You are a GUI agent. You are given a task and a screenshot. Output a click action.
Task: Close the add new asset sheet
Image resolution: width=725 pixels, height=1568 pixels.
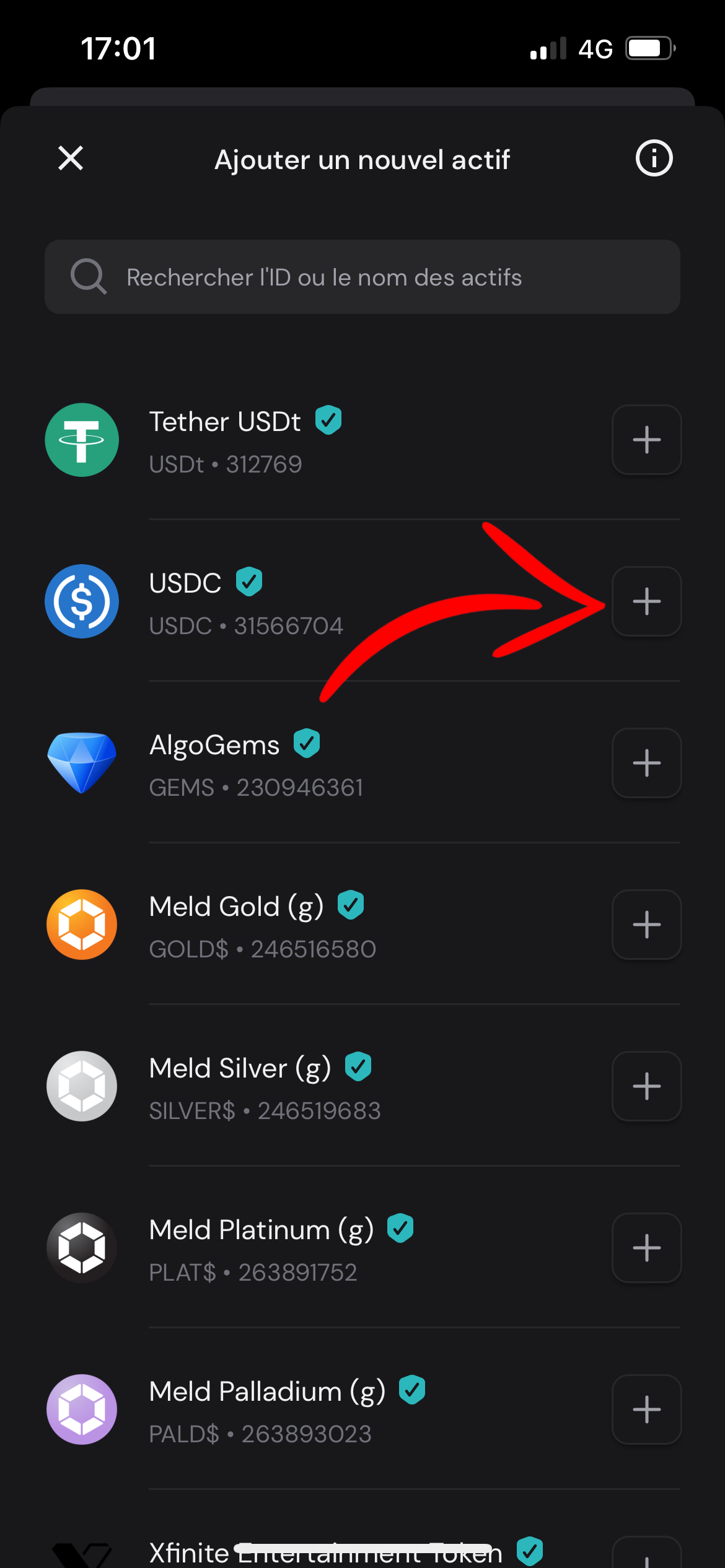[71, 158]
